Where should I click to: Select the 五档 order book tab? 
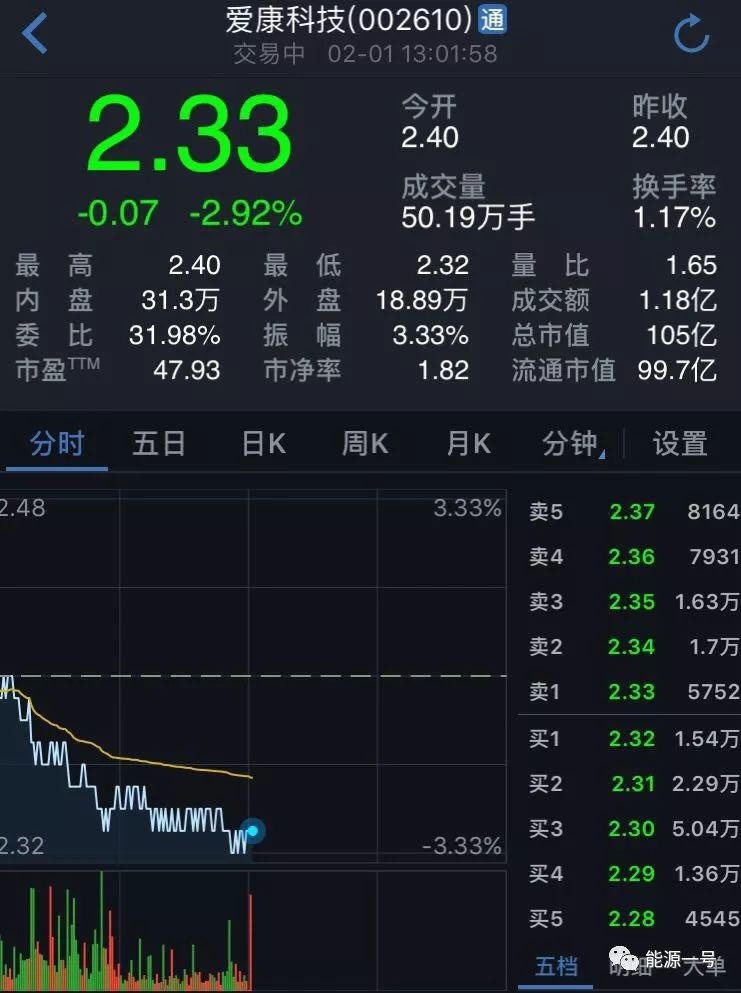[556, 966]
